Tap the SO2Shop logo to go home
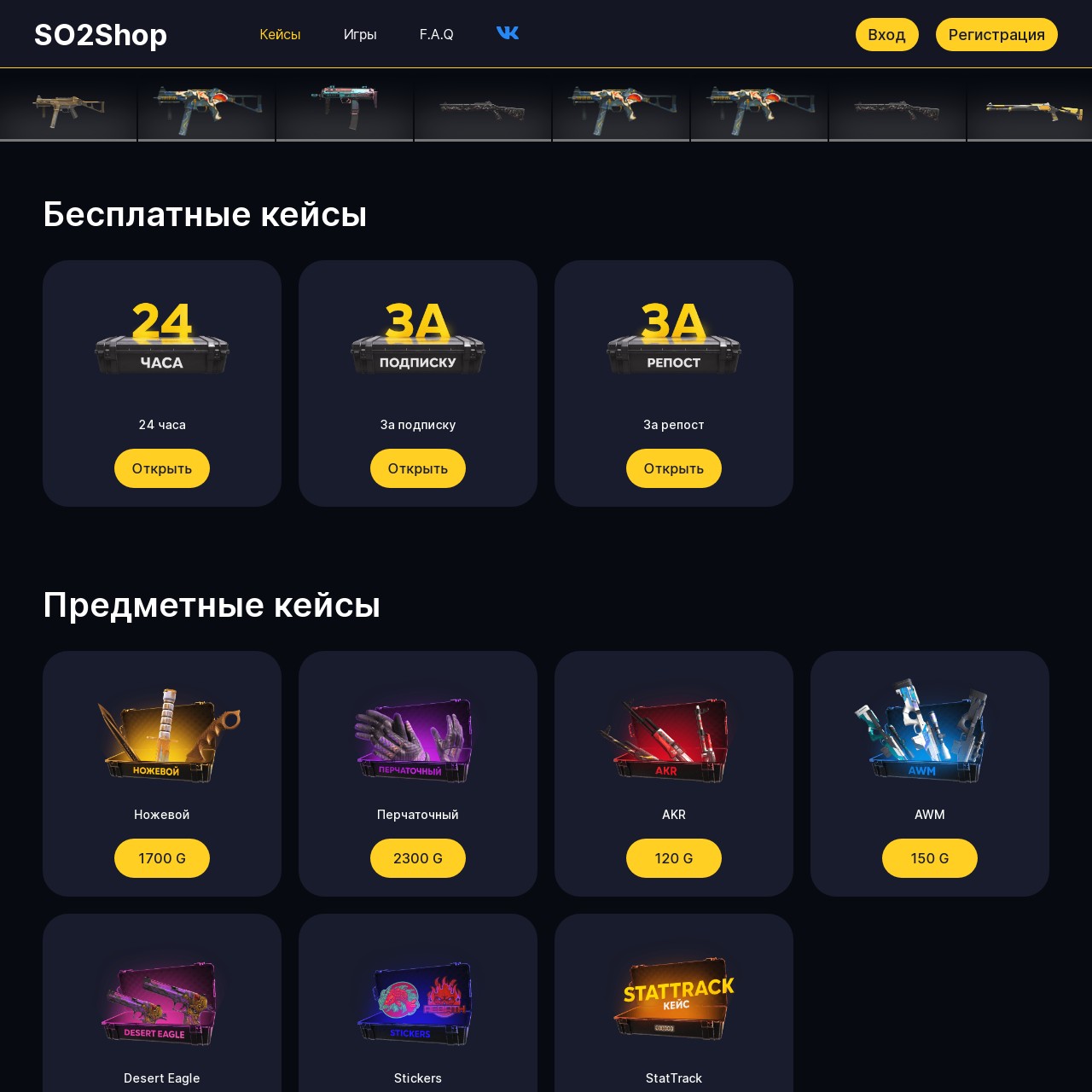The width and height of the screenshot is (1092, 1092). [x=101, y=35]
